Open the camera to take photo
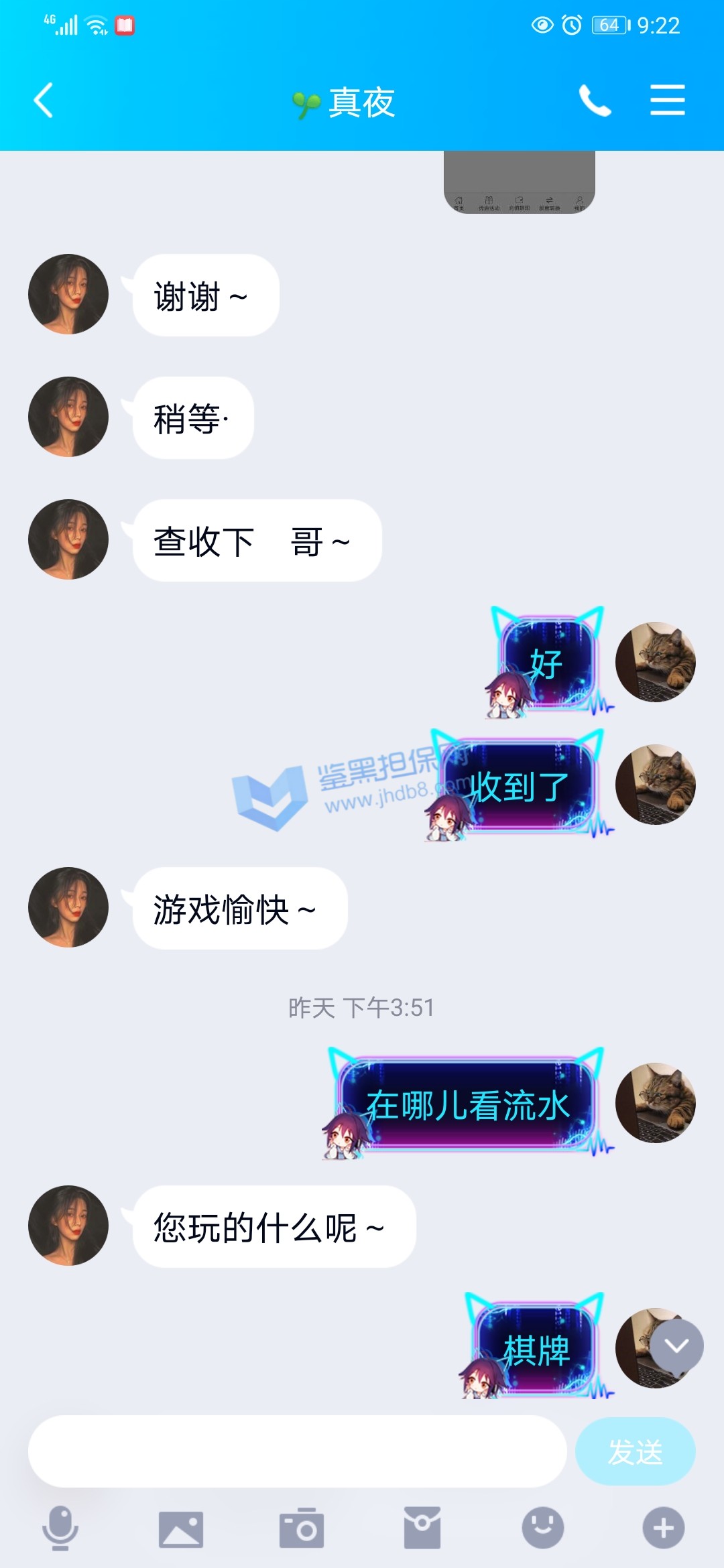Viewport: 724px width, 1568px height. click(x=302, y=1528)
